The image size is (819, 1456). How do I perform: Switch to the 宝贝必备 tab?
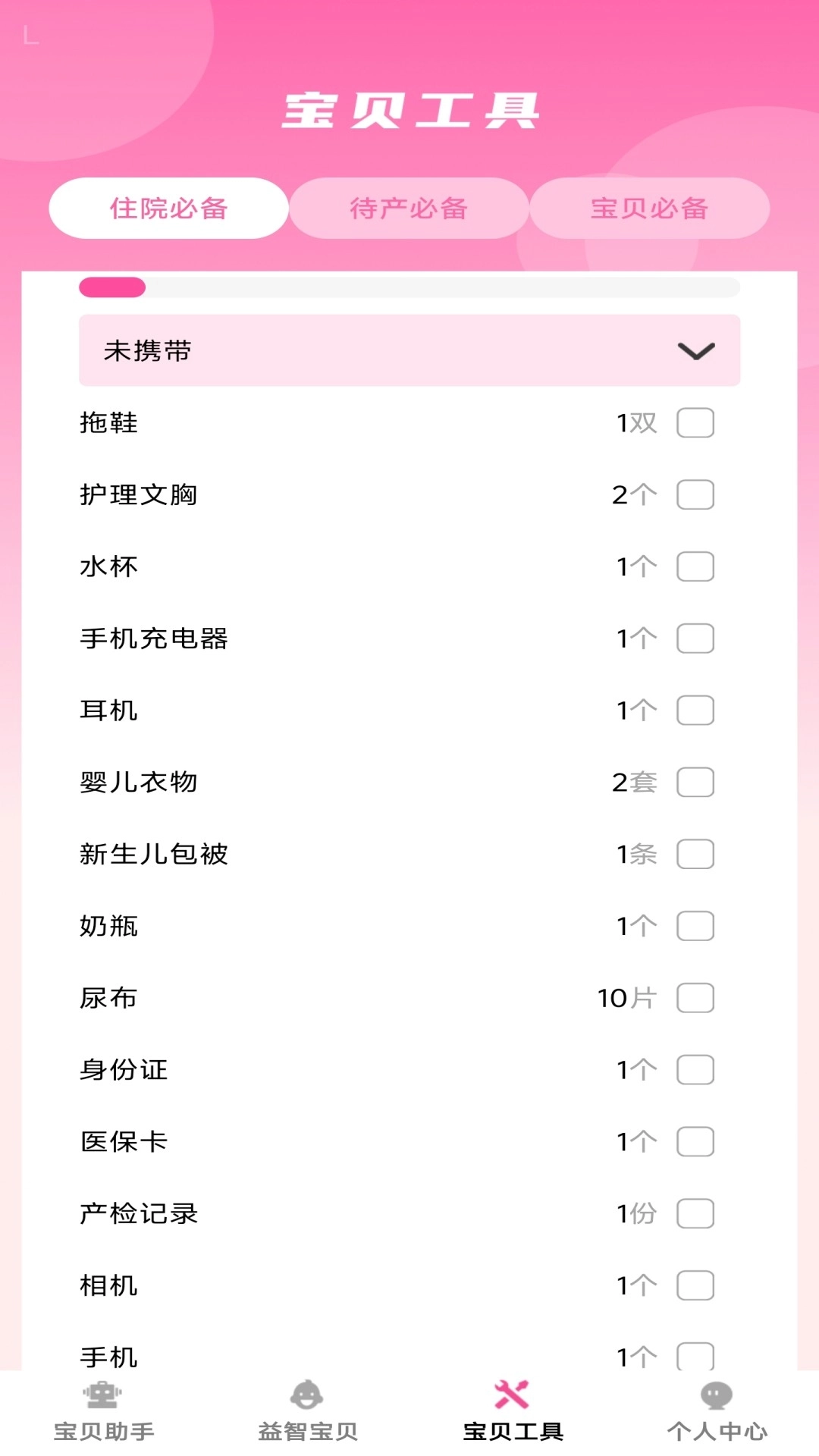(651, 209)
